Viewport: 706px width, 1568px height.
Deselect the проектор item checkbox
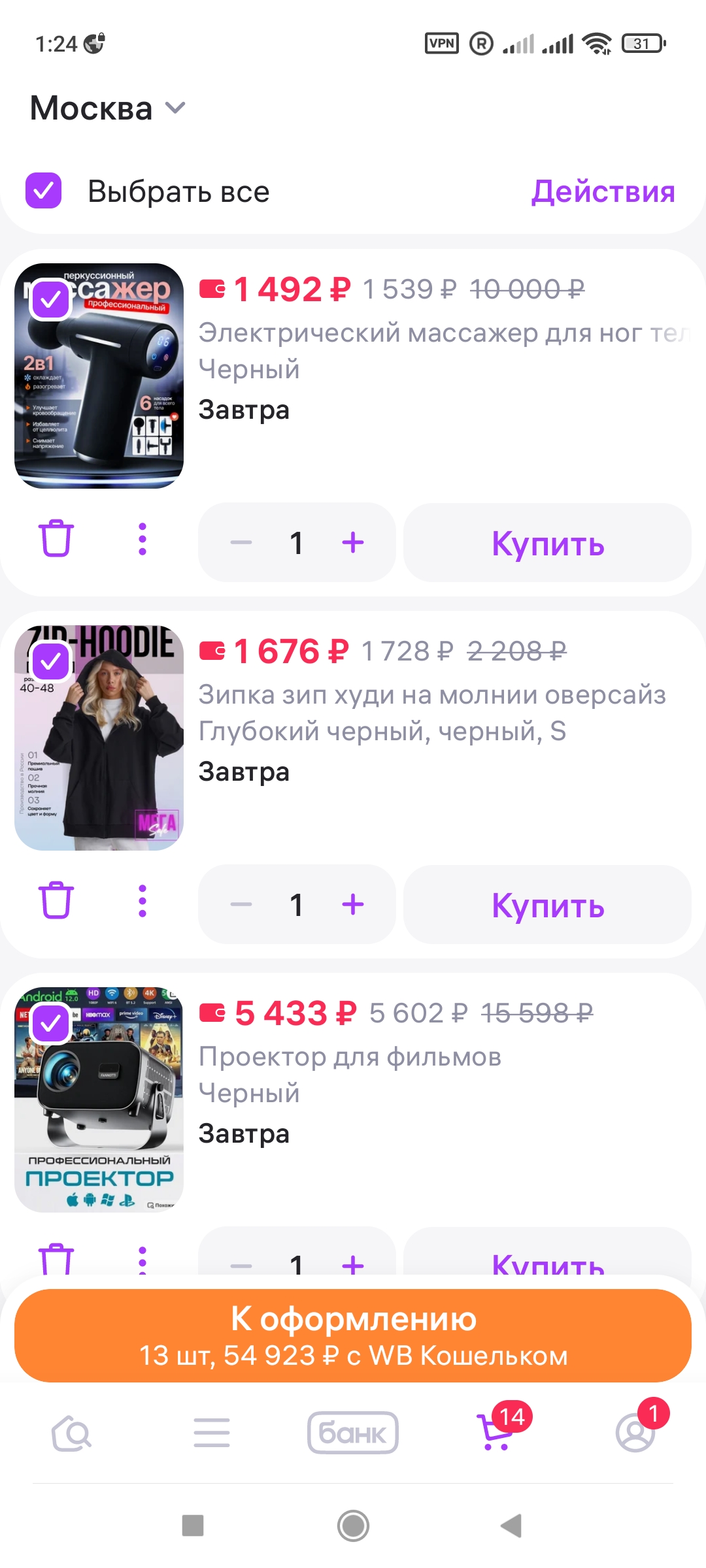click(51, 1024)
